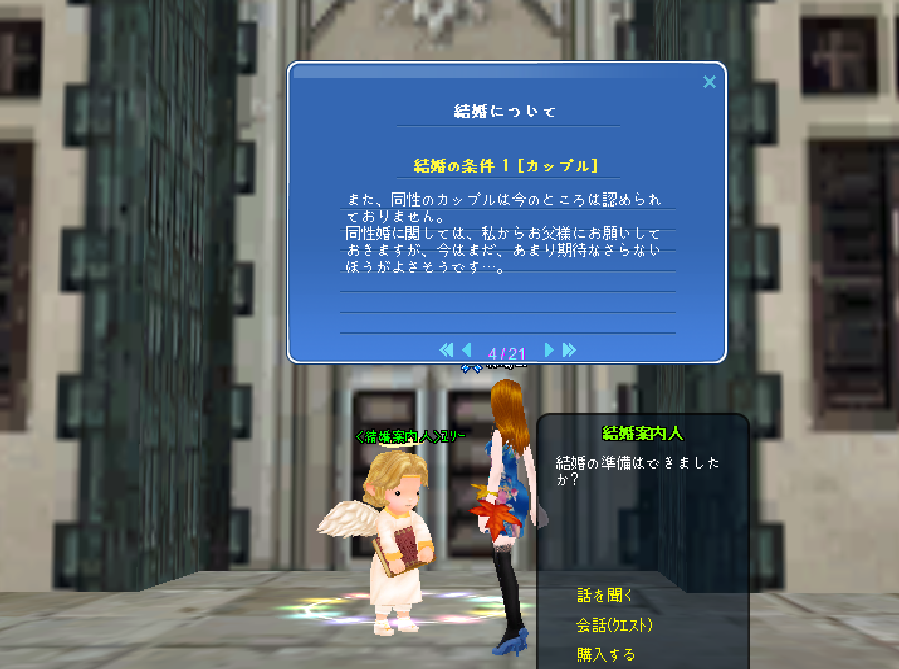Viewport: 899px width, 669px height.
Task: Choose 会話(クエスト) option
Action: (x=614, y=625)
